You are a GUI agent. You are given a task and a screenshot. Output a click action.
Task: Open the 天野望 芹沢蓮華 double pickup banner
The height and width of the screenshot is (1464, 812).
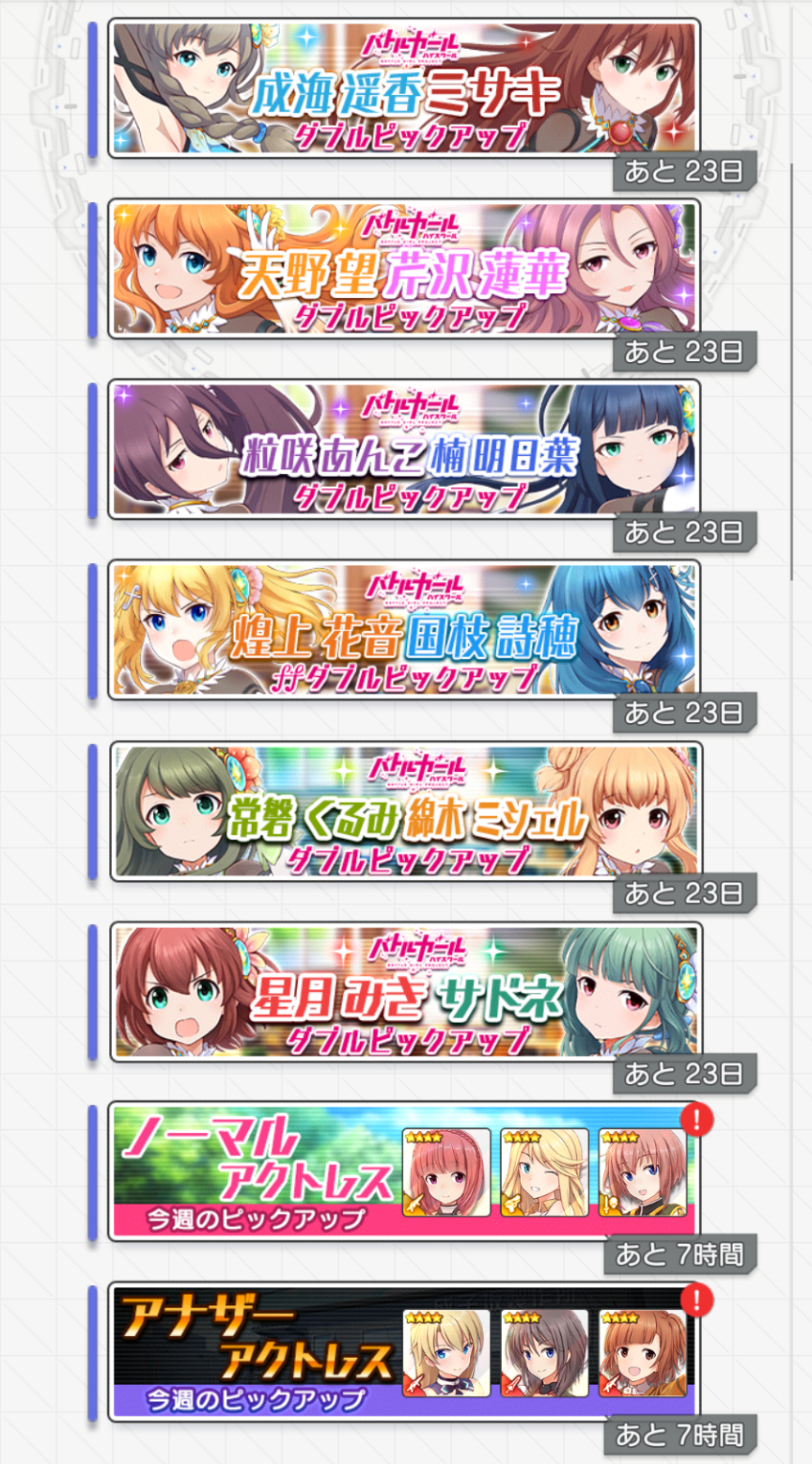click(x=404, y=268)
